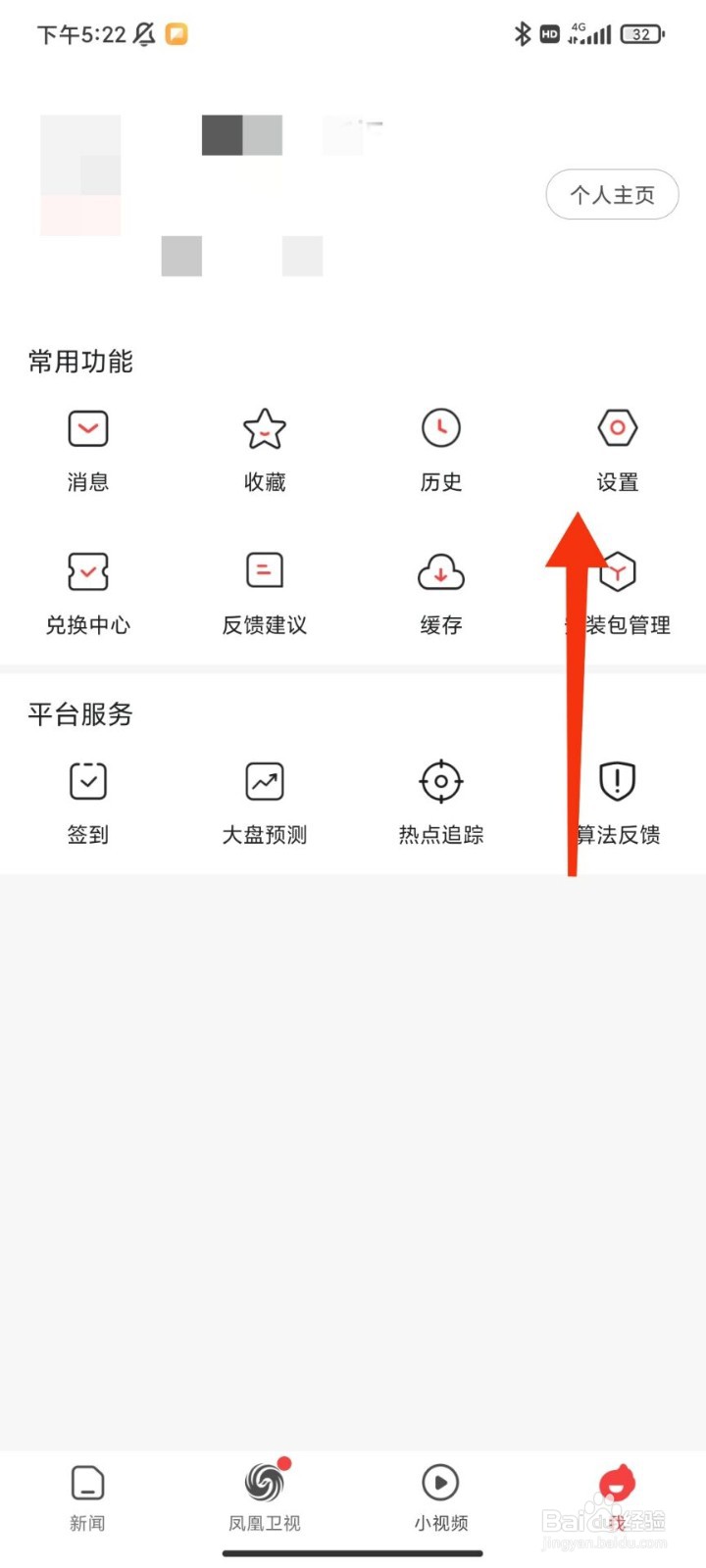Switch to the 凤凰卫视 Phoenix TV tab
The width and height of the screenshot is (706, 1568).
click(x=264, y=1494)
